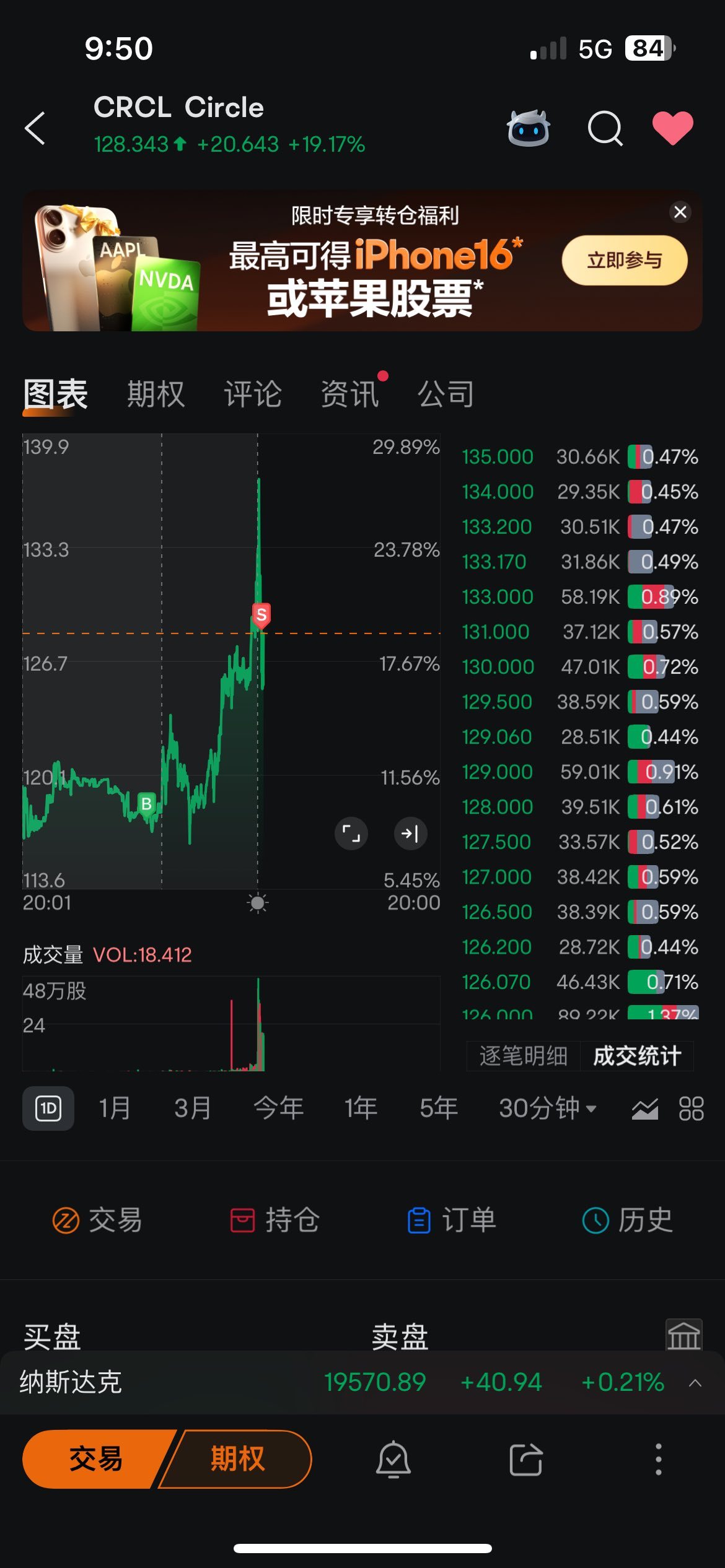Viewport: 725px width, 1568px height.
Task: Open the 资讯 tab
Action: 349,394
